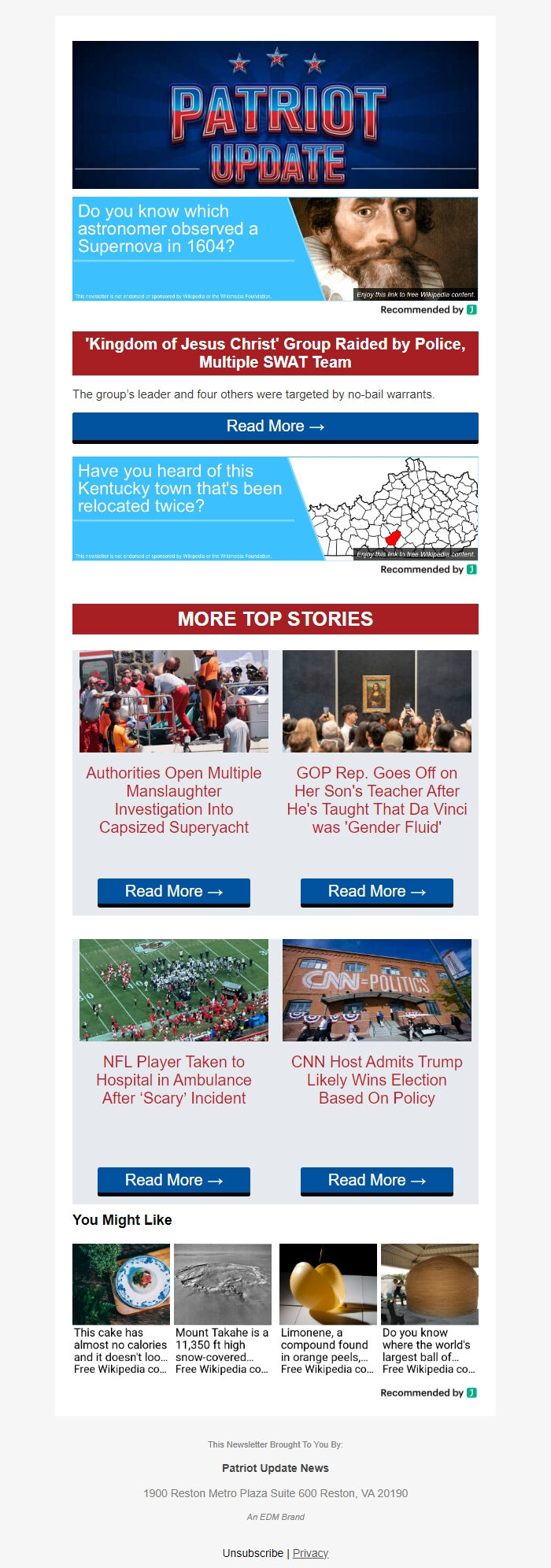Open the Privacy link
Image resolution: width=551 pixels, height=1568 pixels.
(x=310, y=1553)
